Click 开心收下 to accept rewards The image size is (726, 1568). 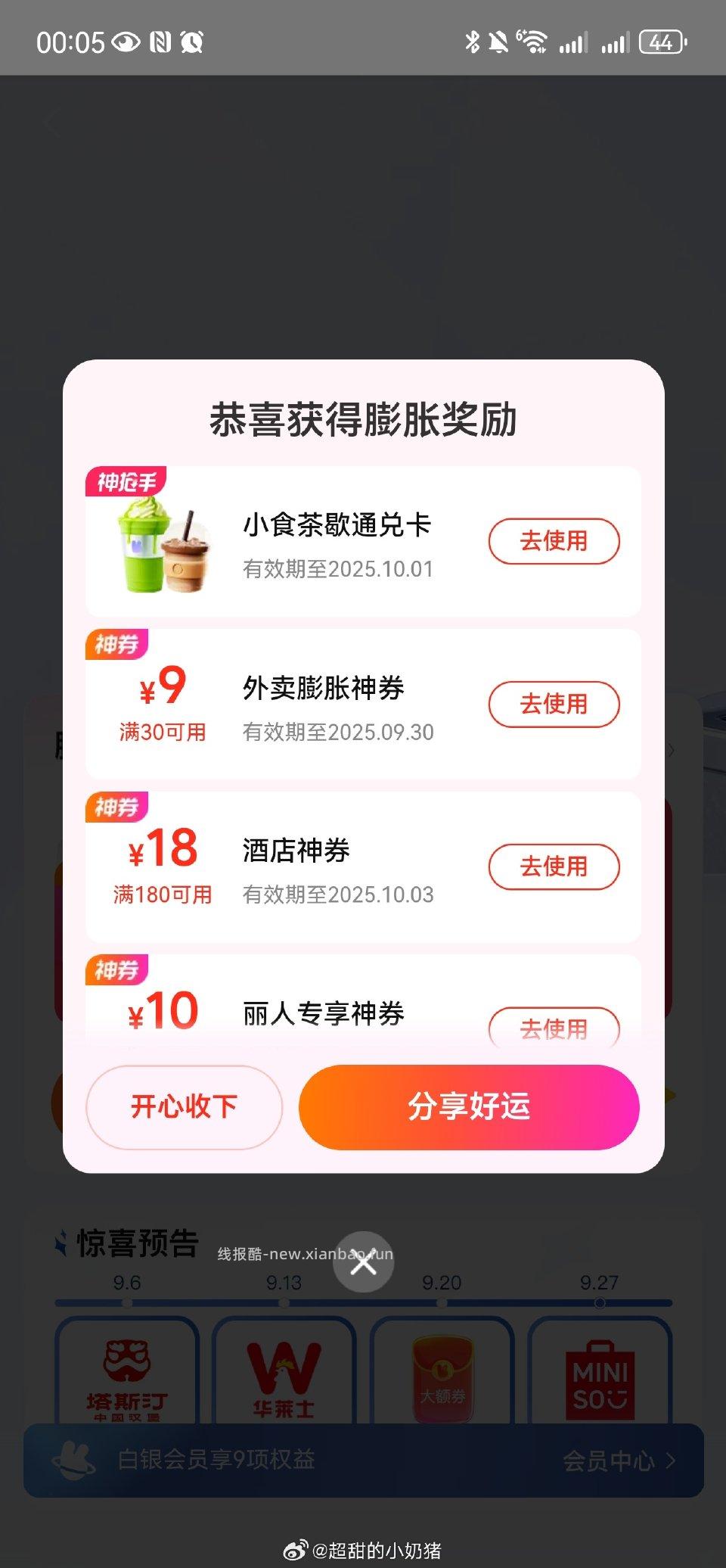click(184, 1107)
